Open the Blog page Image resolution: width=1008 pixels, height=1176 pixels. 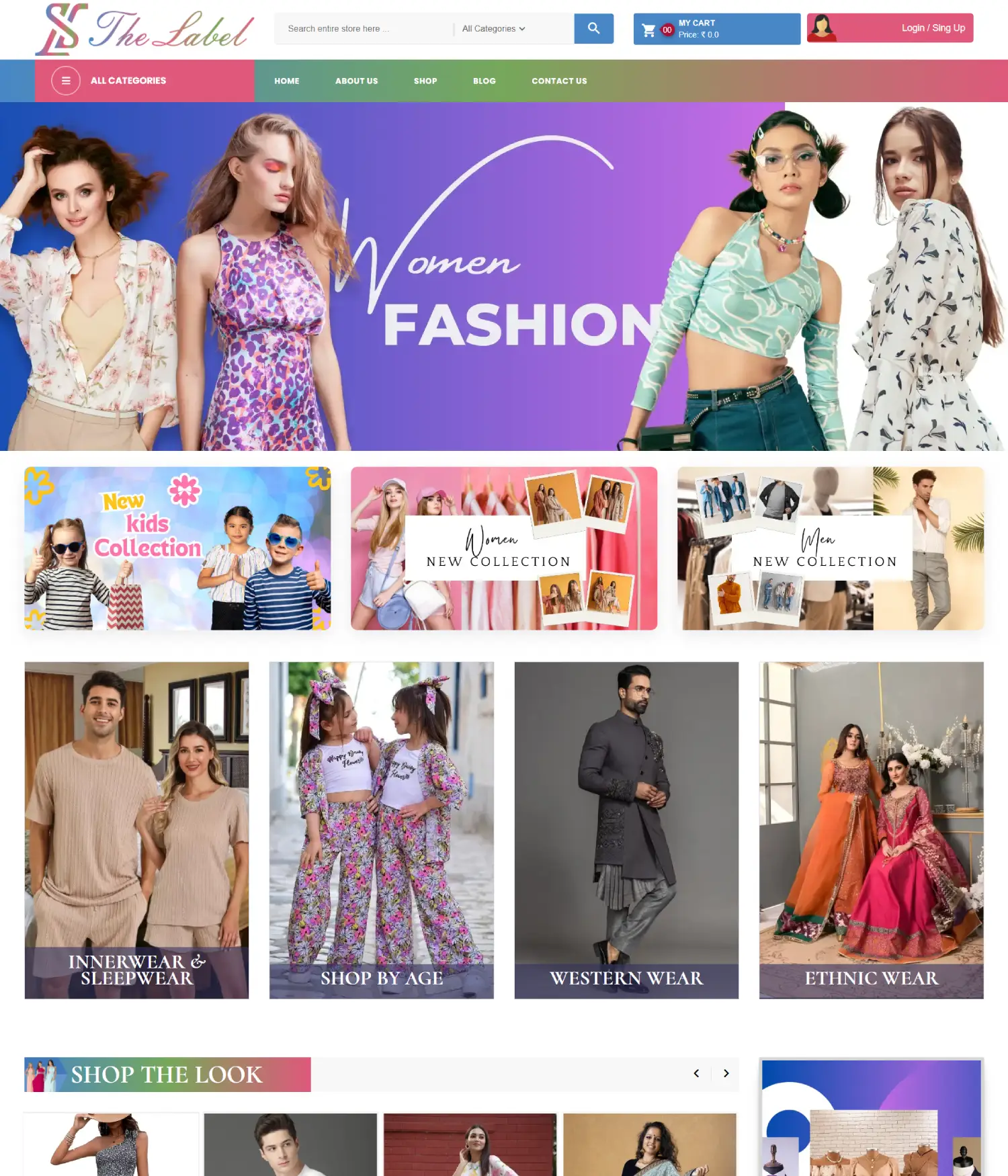coord(484,81)
